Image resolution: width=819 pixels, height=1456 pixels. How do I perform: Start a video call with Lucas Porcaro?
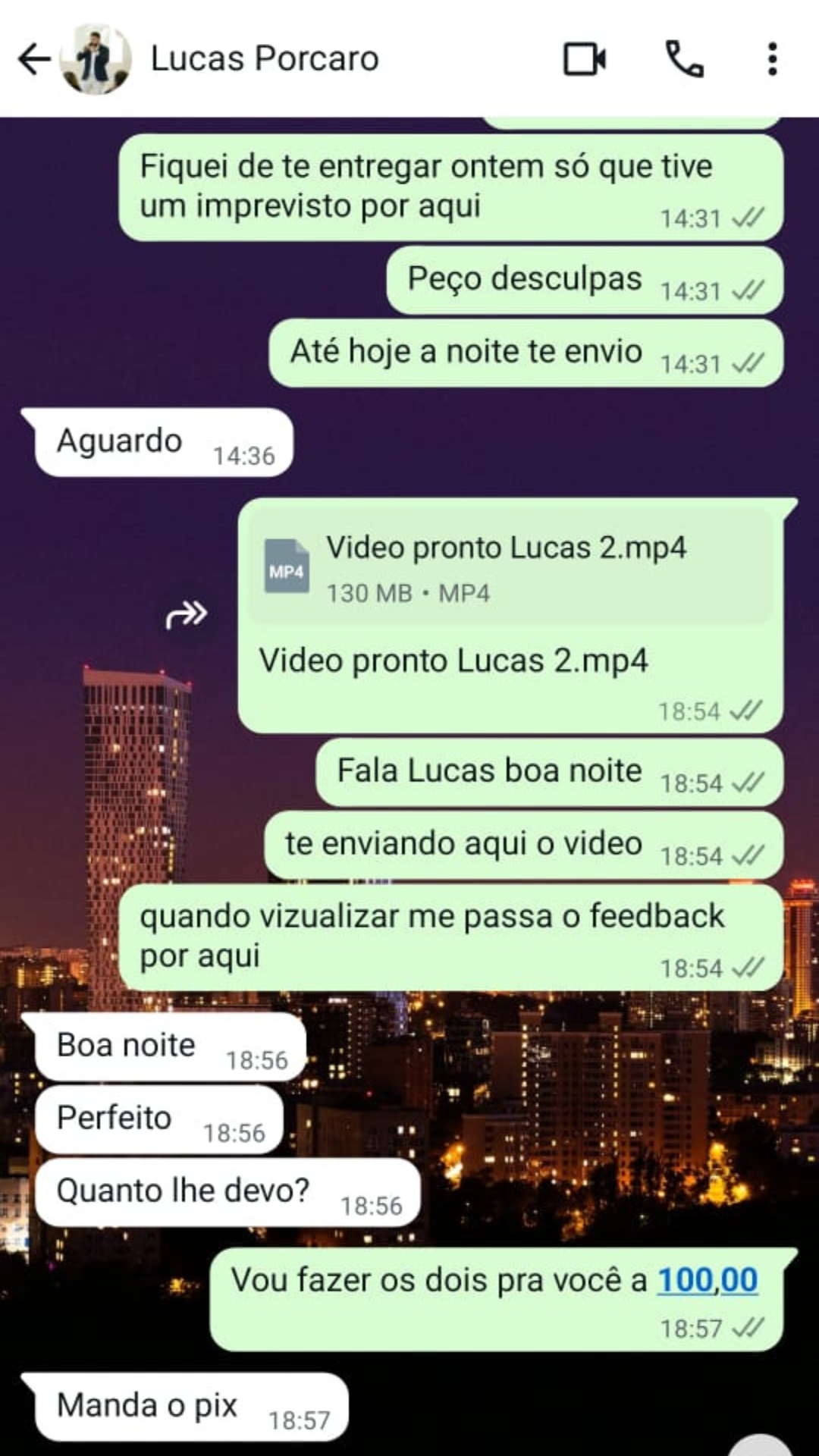(584, 59)
